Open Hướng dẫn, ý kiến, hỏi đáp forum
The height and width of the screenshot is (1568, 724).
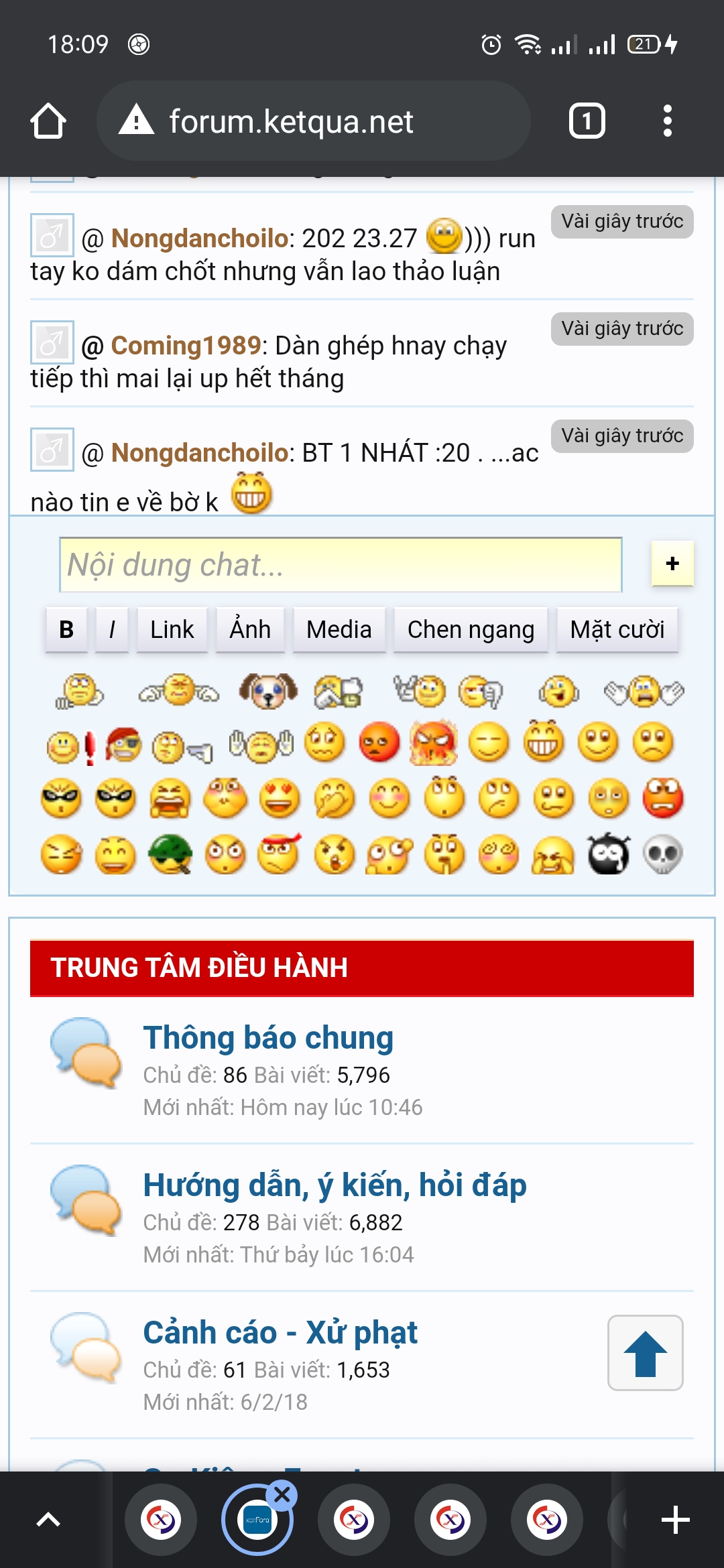coord(335,1185)
